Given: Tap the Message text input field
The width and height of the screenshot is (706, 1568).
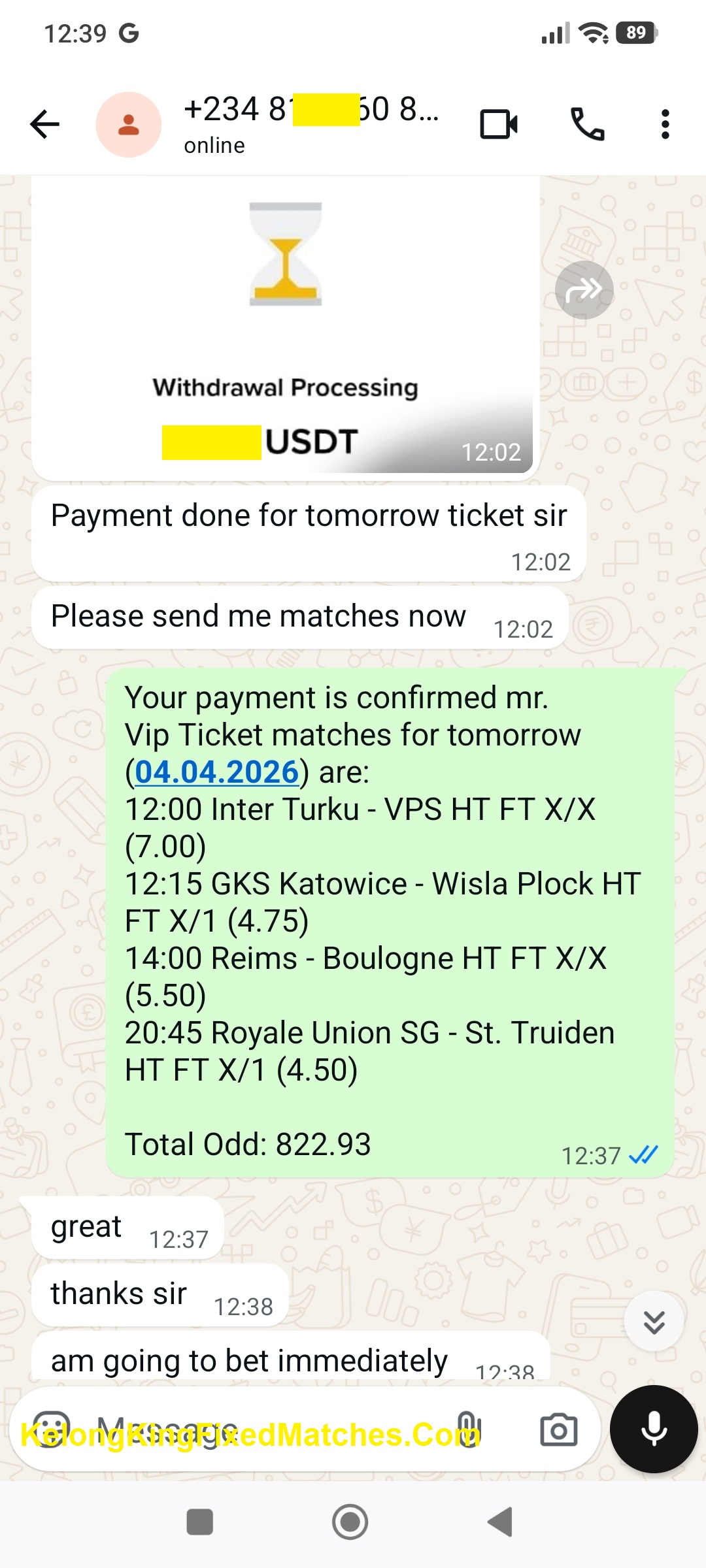Looking at the screenshot, I should pyautogui.click(x=229, y=1428).
